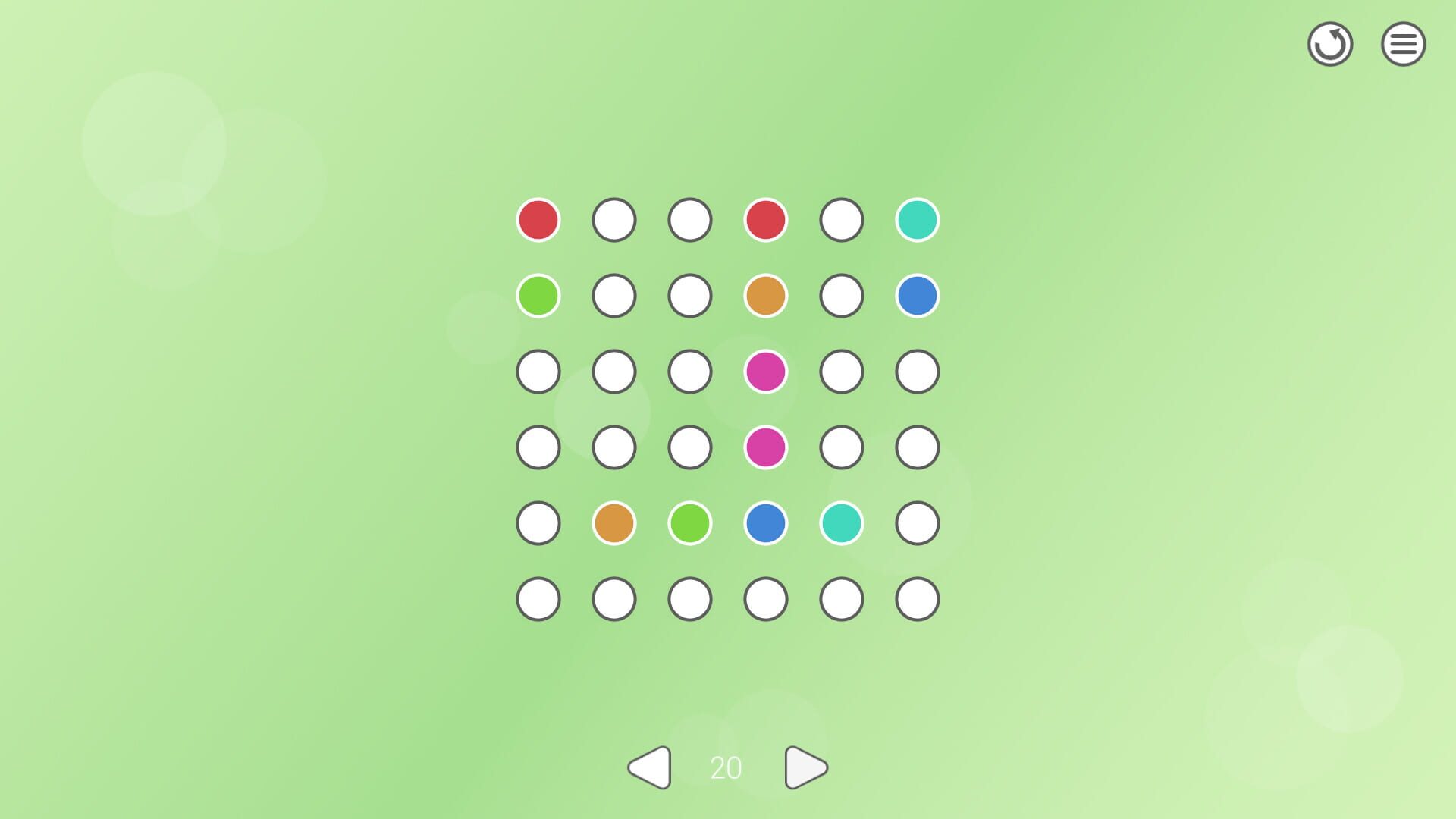Open the hamburger menu
Image resolution: width=1456 pixels, height=819 pixels.
1403,44
